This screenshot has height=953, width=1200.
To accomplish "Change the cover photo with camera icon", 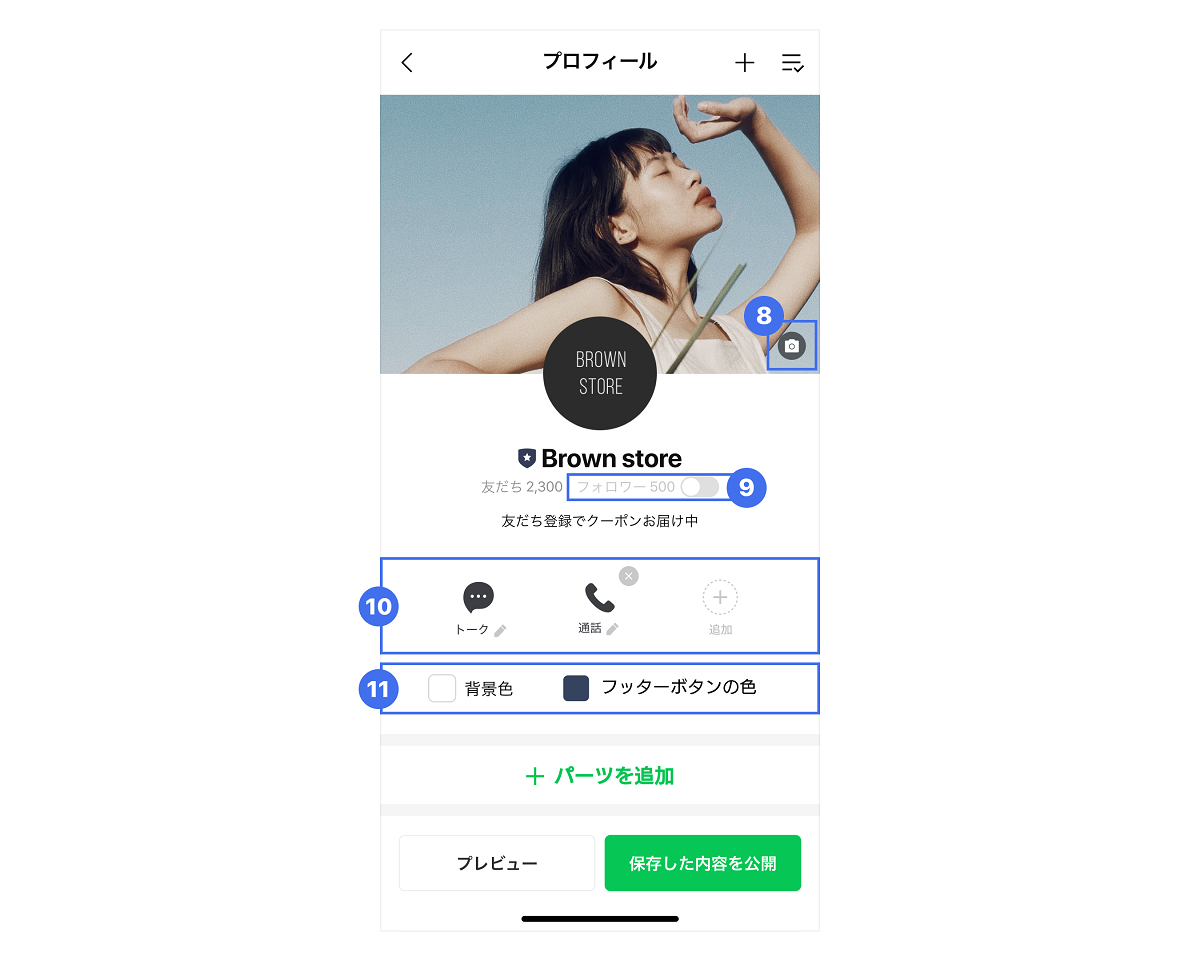I will (x=792, y=346).
